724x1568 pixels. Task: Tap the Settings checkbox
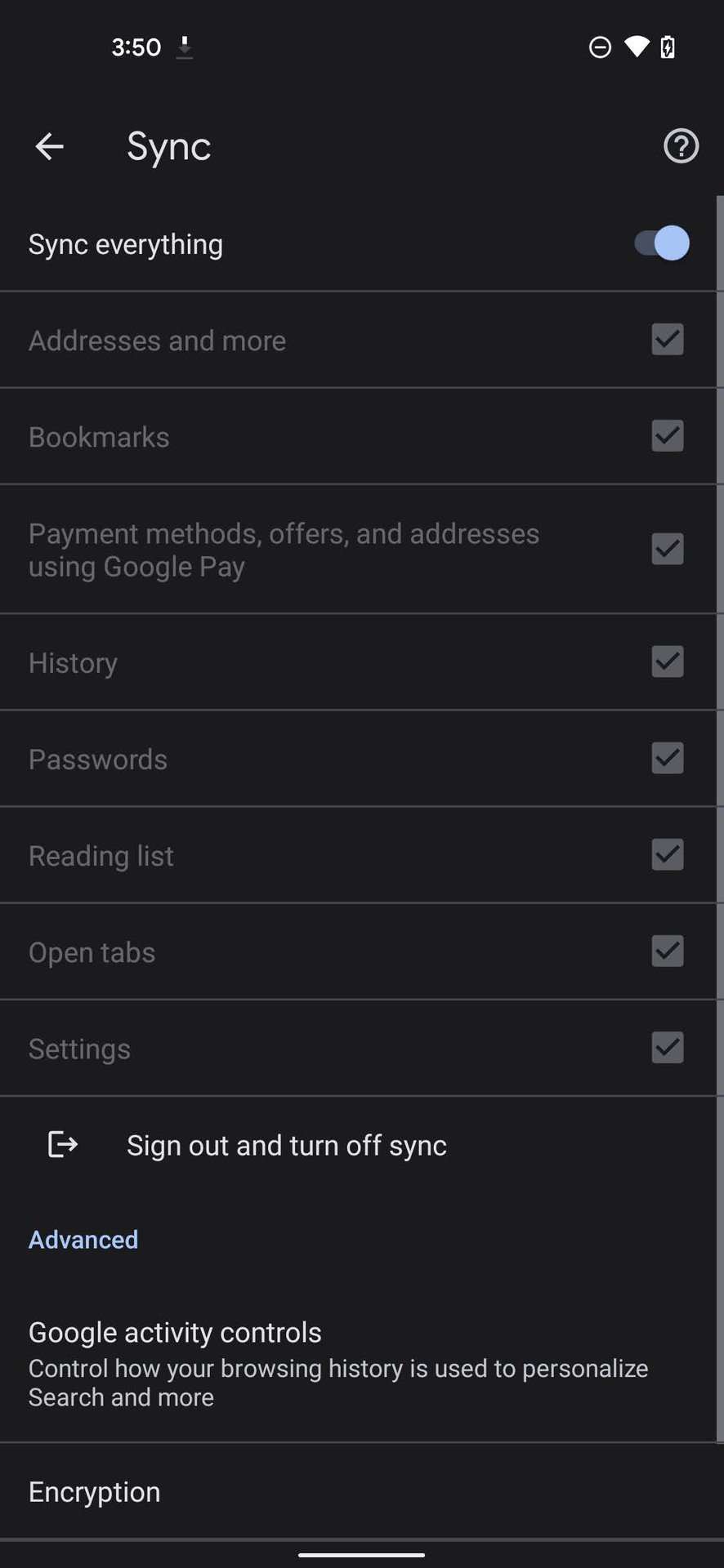[x=667, y=1047]
